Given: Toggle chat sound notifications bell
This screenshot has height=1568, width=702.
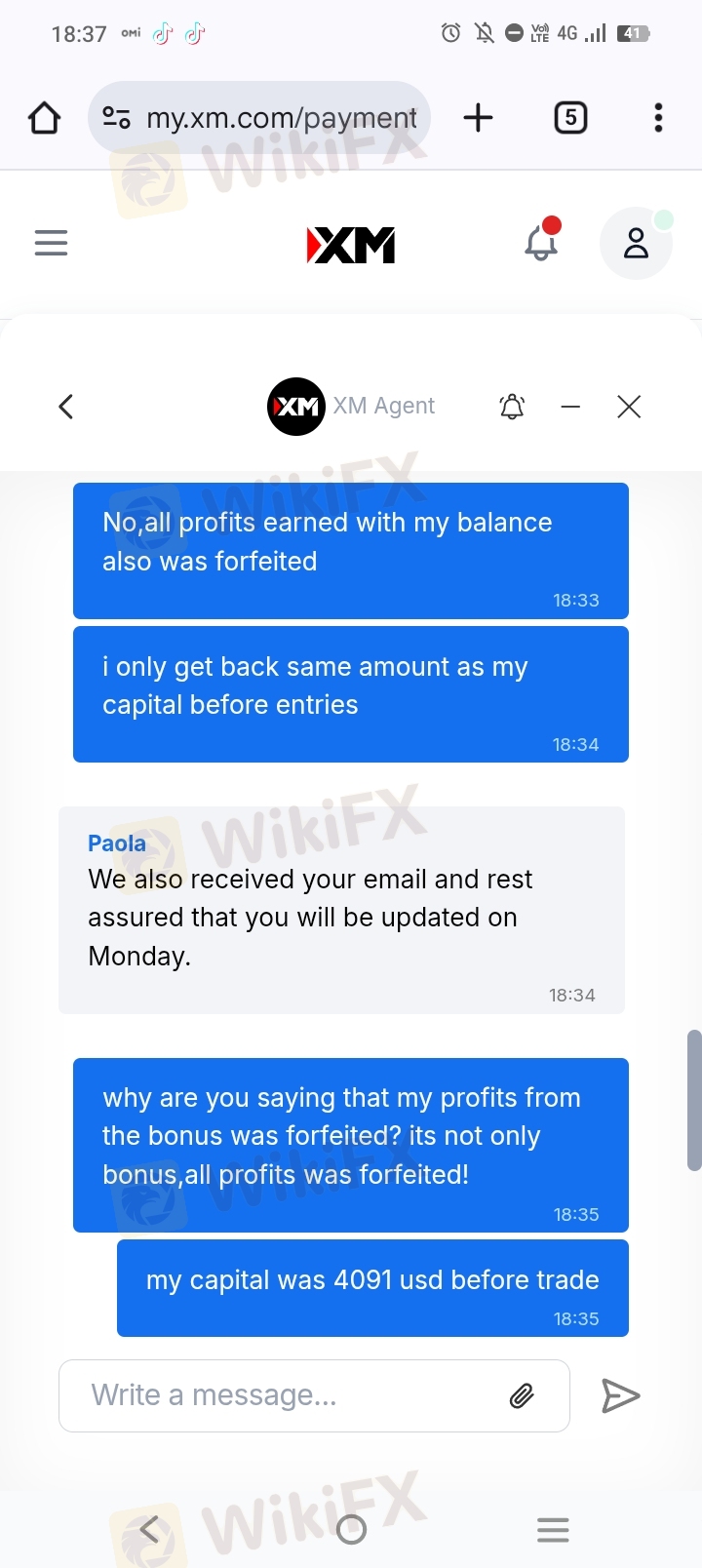Looking at the screenshot, I should (512, 407).
